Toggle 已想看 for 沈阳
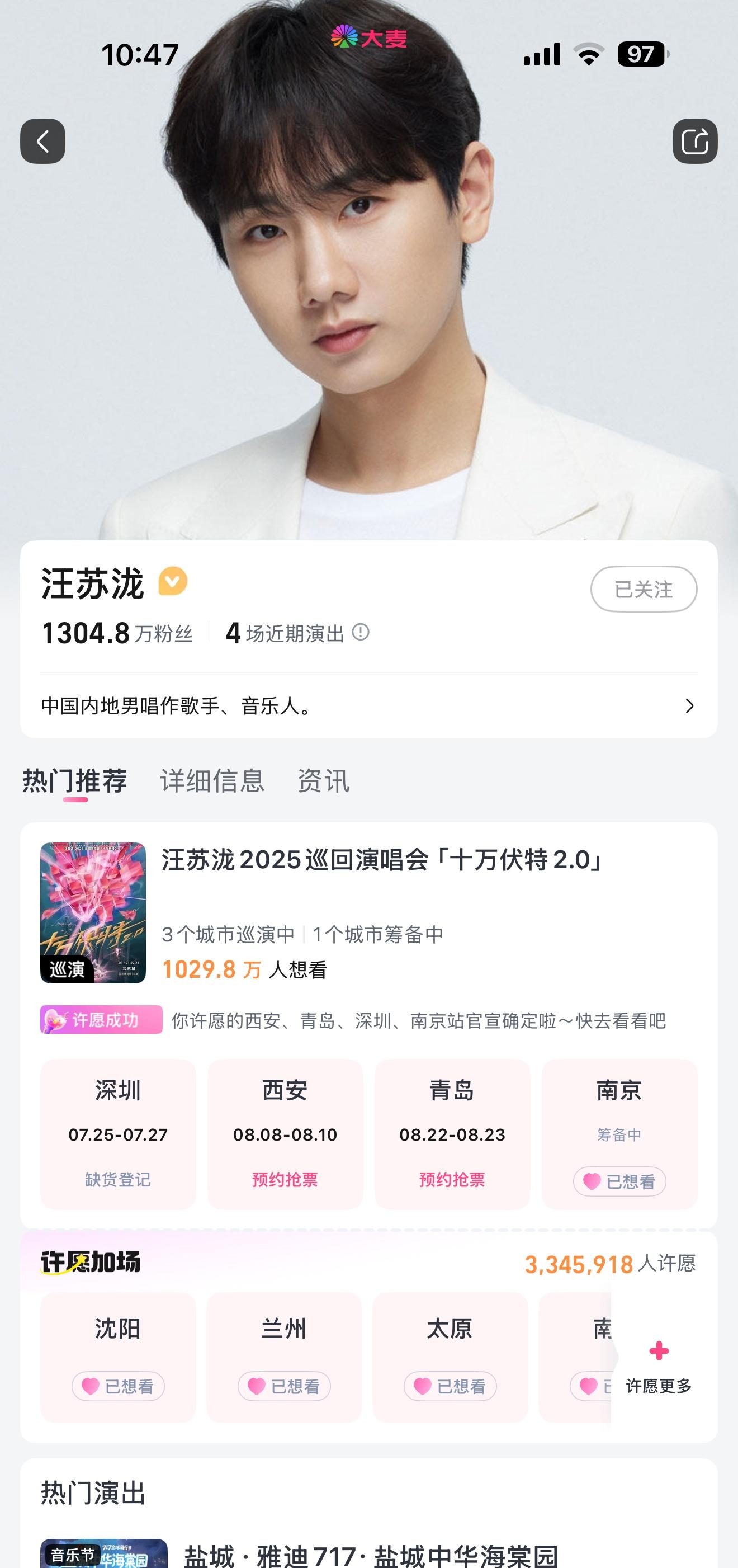Screen dimensions: 738x1568 (118, 1386)
